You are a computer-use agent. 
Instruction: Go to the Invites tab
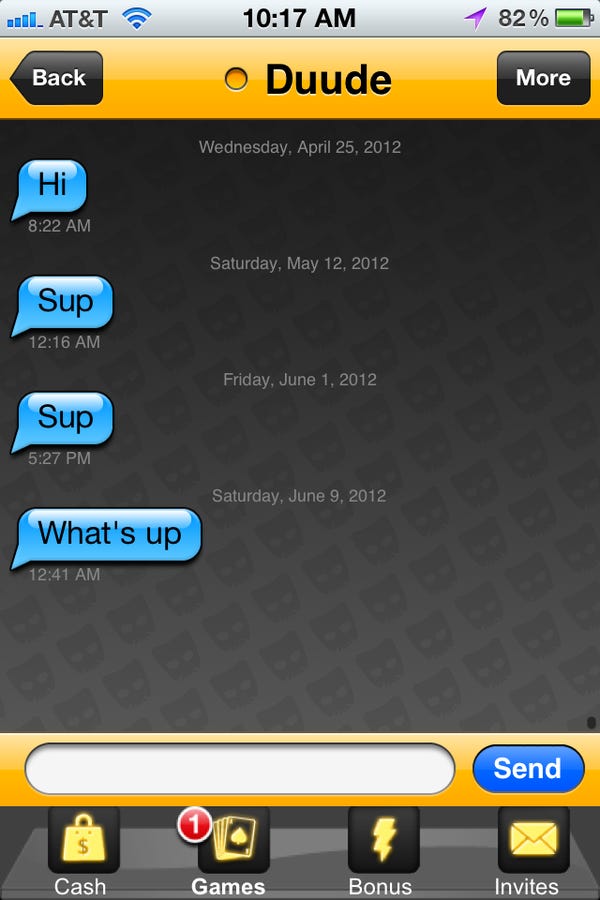click(x=528, y=850)
